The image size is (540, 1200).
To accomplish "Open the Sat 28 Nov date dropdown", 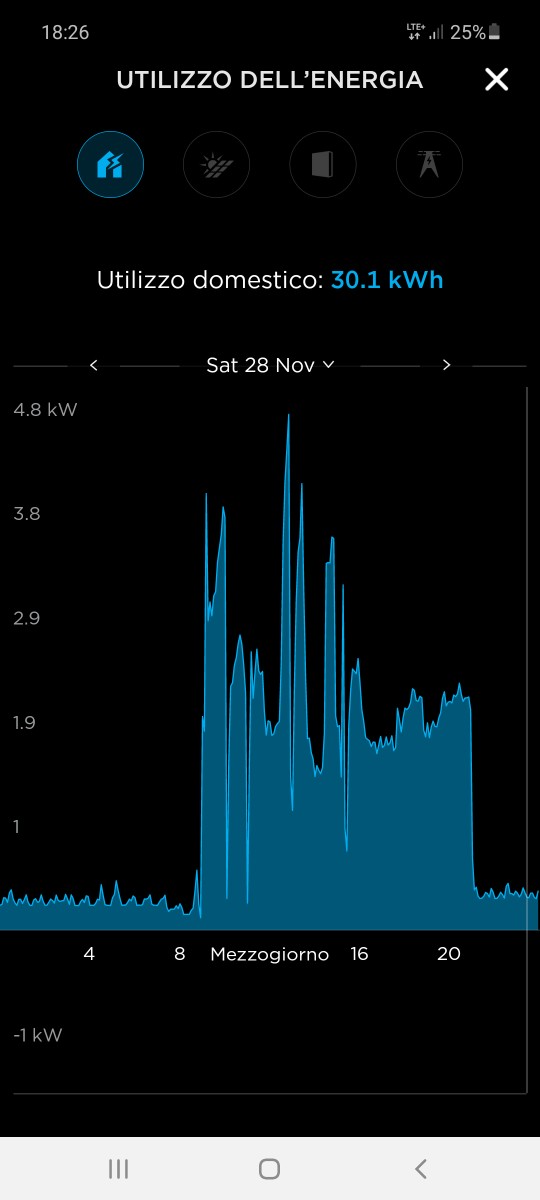I will point(270,365).
